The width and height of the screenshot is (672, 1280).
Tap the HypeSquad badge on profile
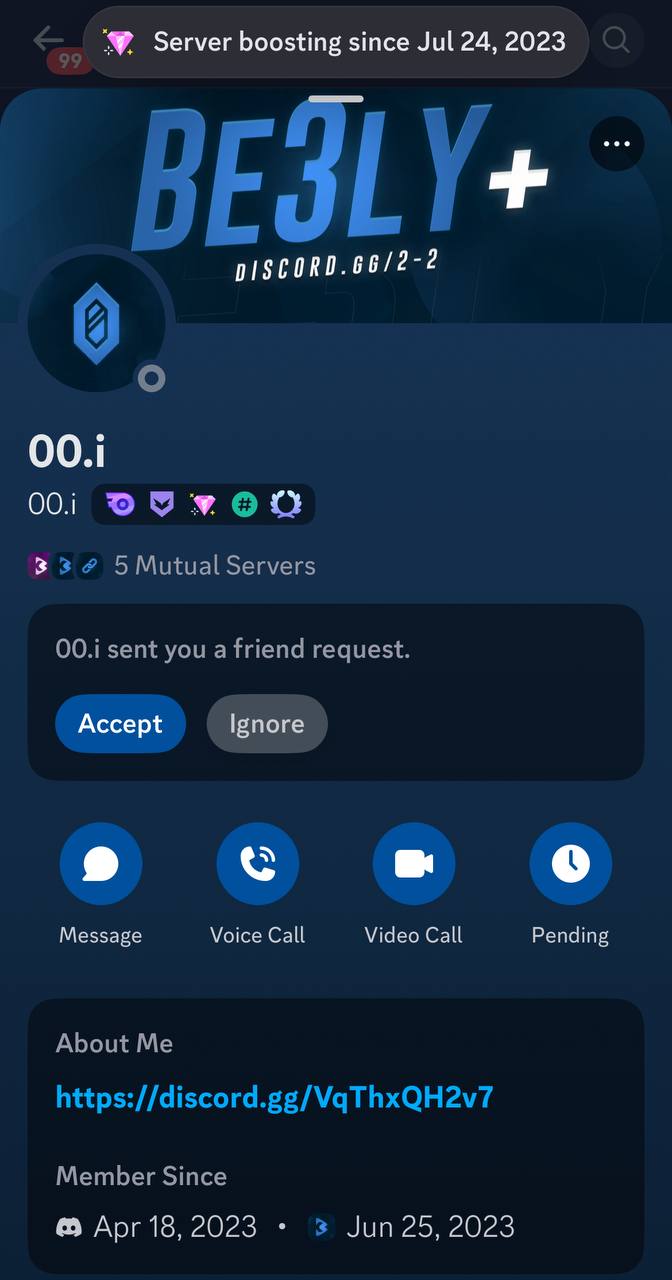click(x=161, y=505)
